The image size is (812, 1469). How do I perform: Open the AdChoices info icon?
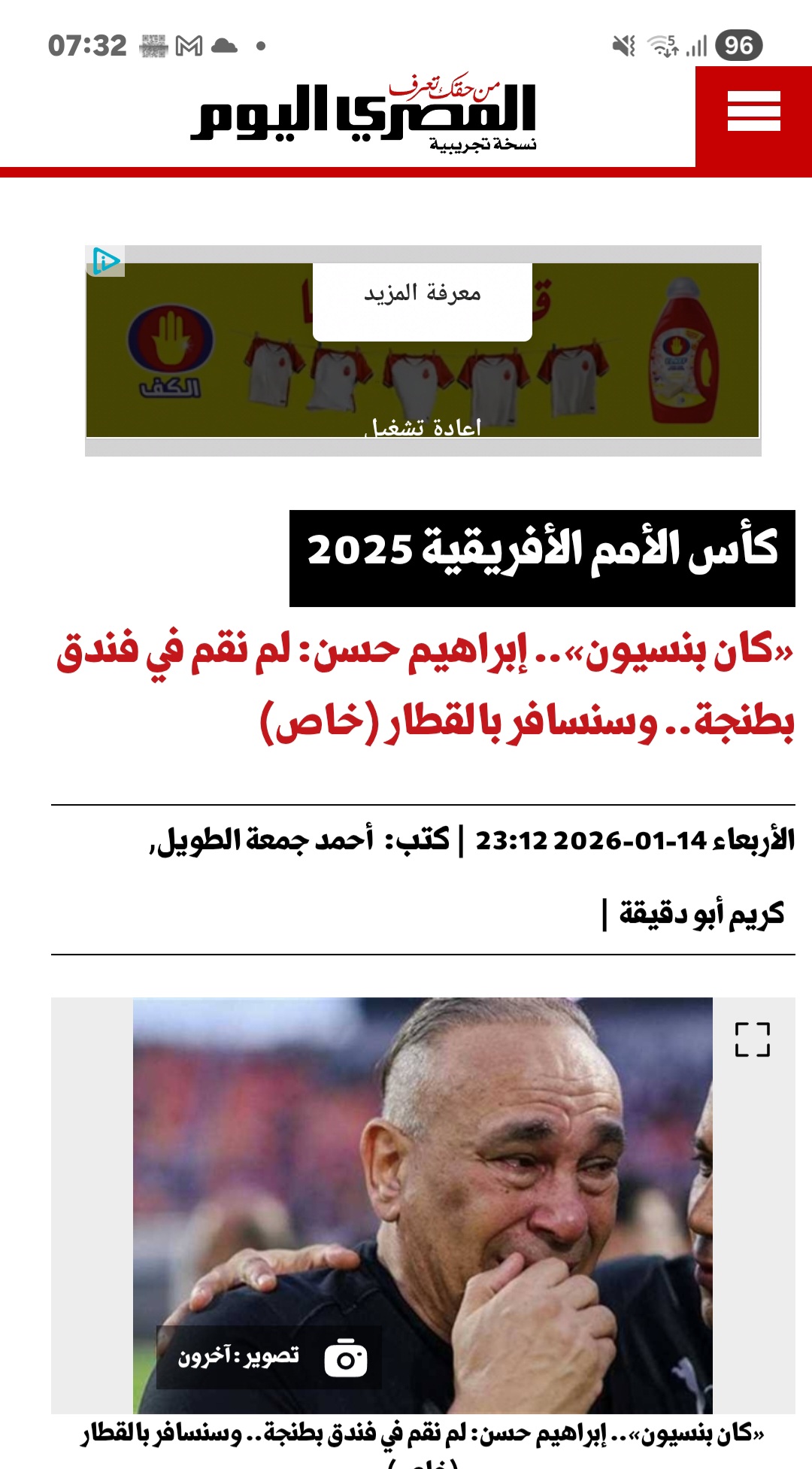tap(105, 261)
